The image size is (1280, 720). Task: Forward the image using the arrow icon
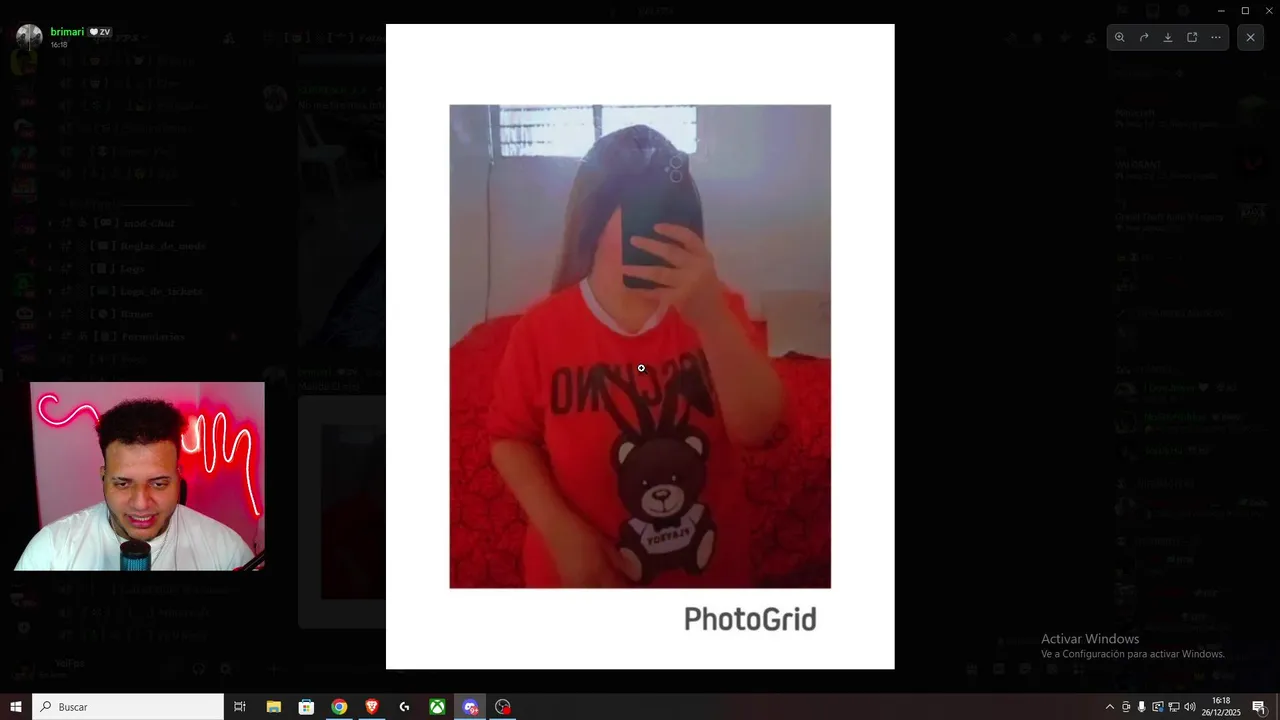pos(1144,37)
